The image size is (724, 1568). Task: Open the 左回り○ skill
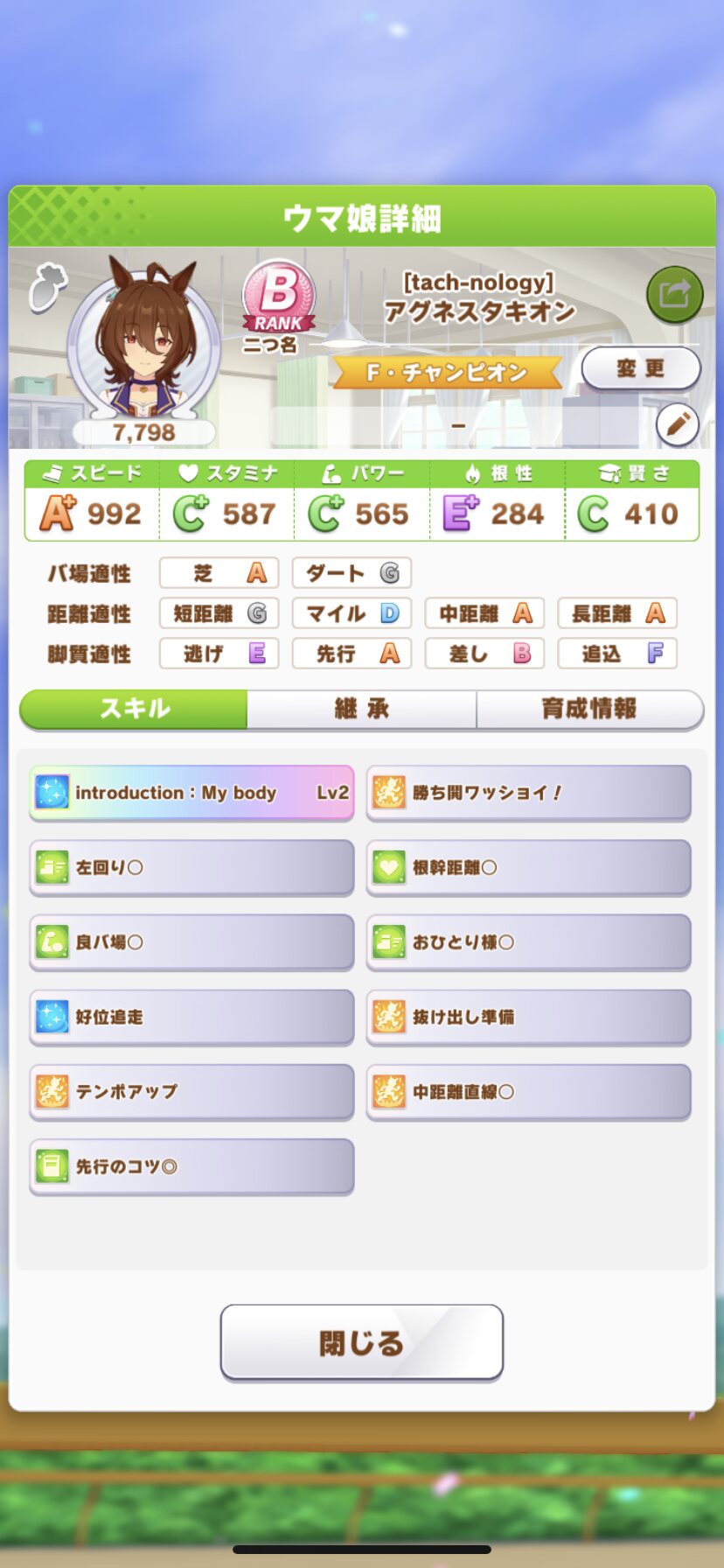(x=191, y=867)
